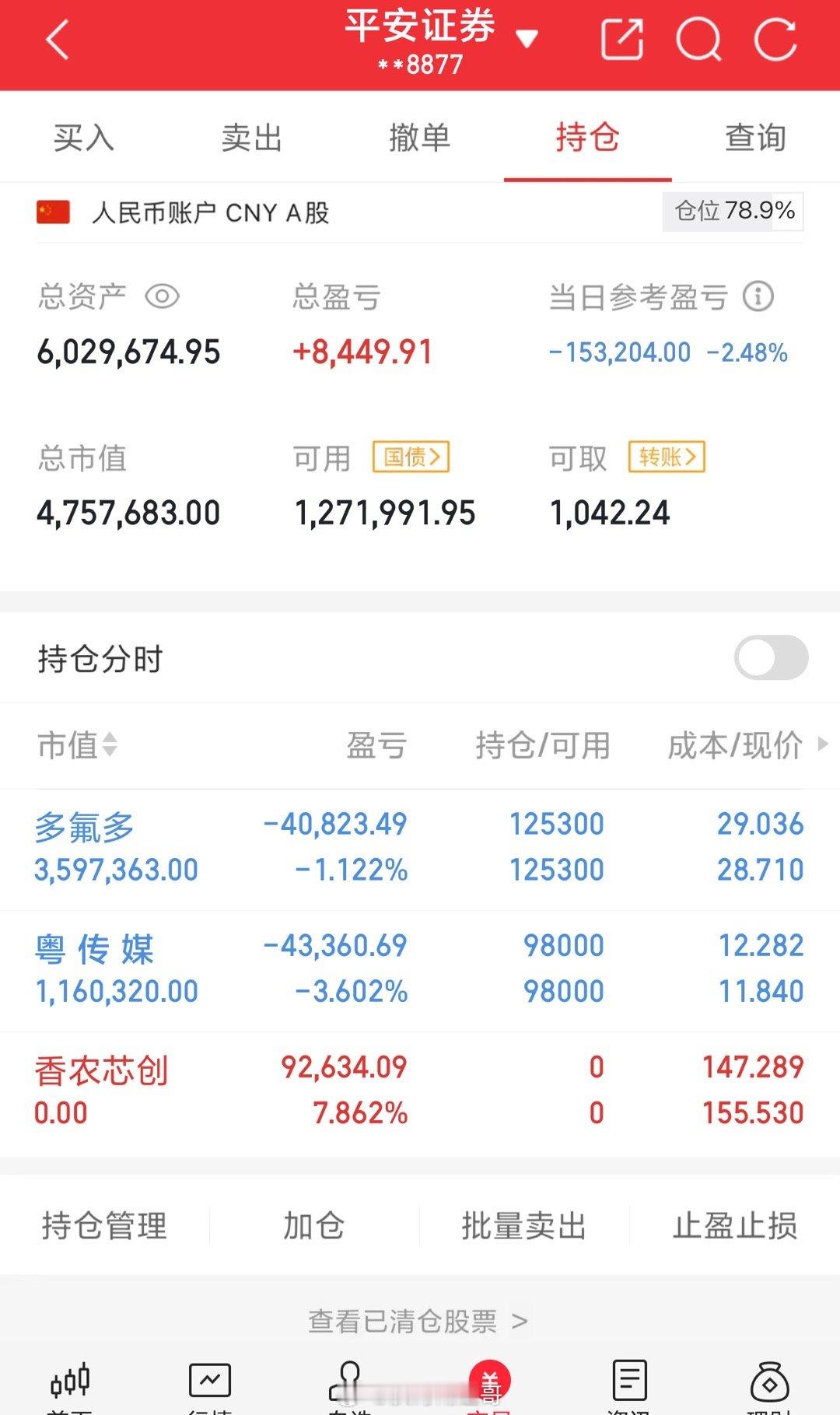Tap the 仓位78.9% position indicator

(731, 211)
